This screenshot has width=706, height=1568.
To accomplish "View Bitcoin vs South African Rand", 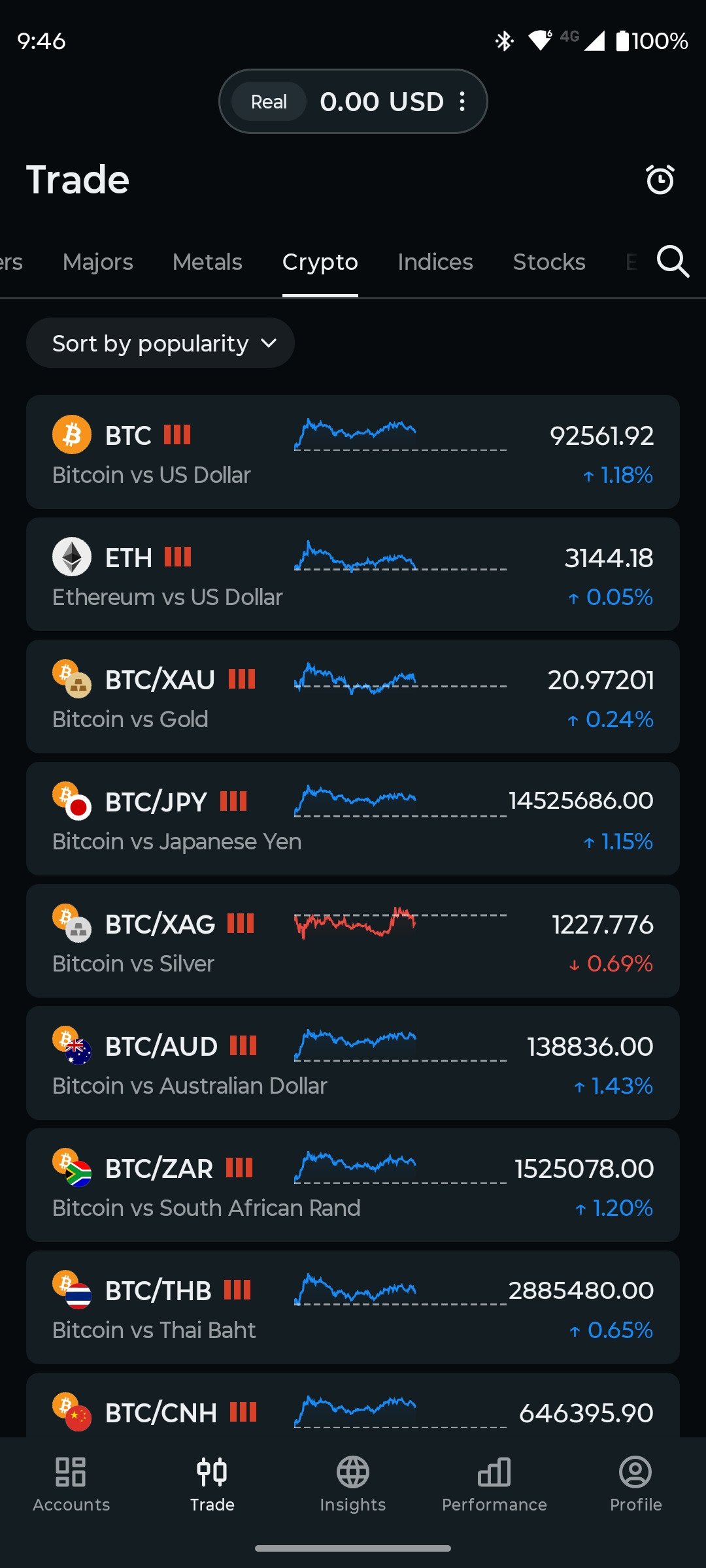I will pos(353,1185).
